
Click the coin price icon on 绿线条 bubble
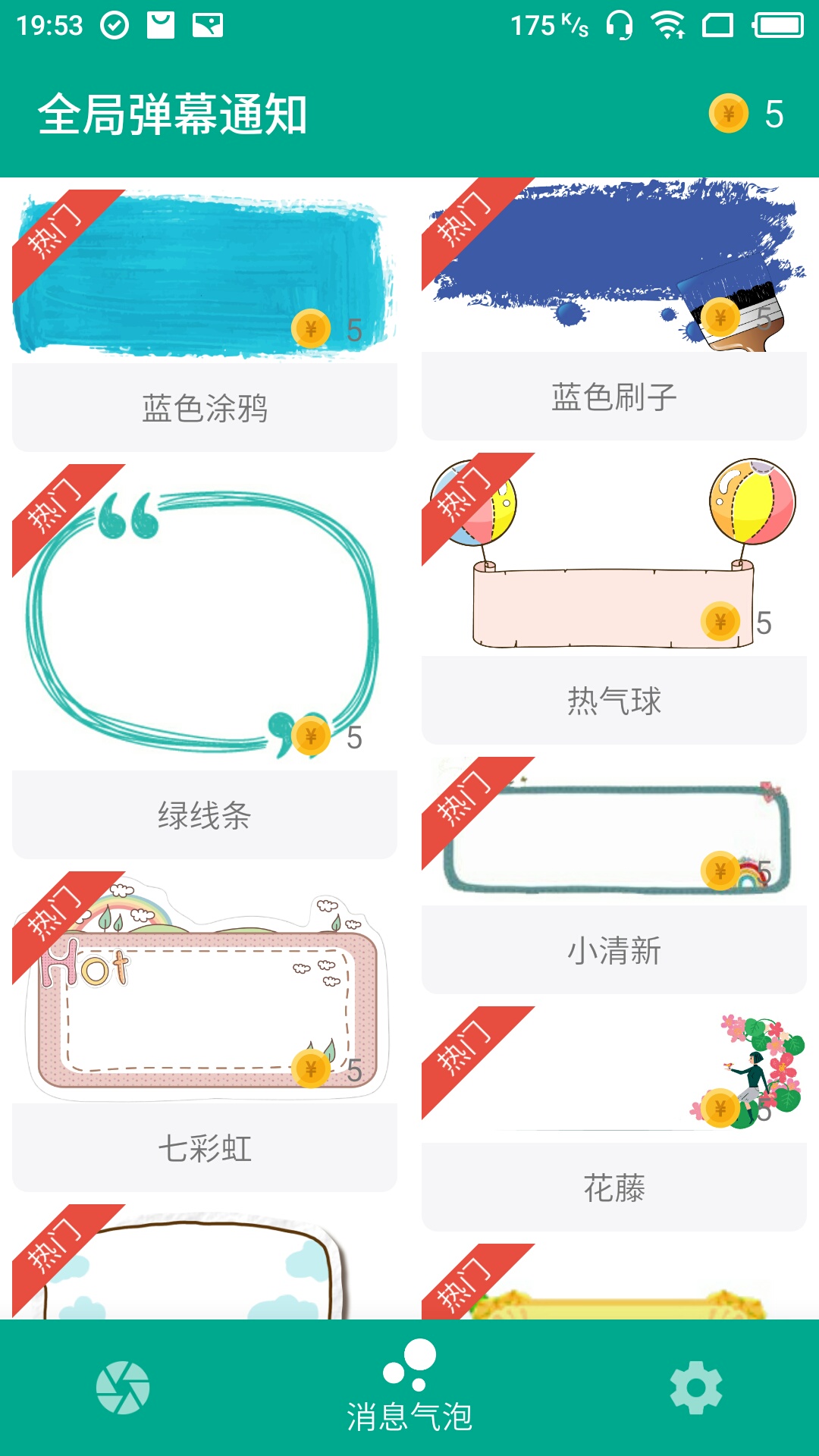tap(313, 734)
